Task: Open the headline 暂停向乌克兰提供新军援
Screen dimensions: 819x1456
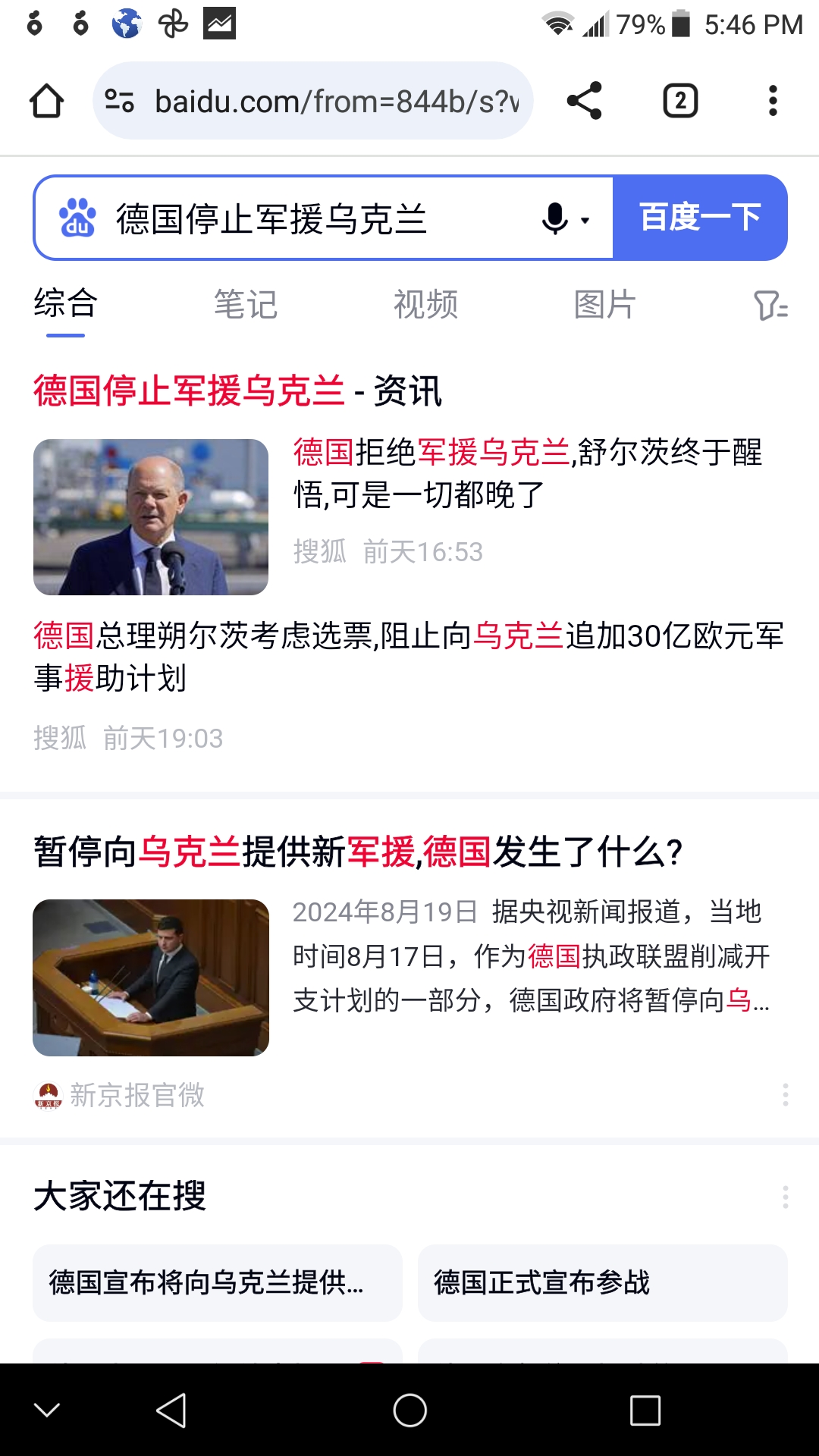Action: coord(356,852)
